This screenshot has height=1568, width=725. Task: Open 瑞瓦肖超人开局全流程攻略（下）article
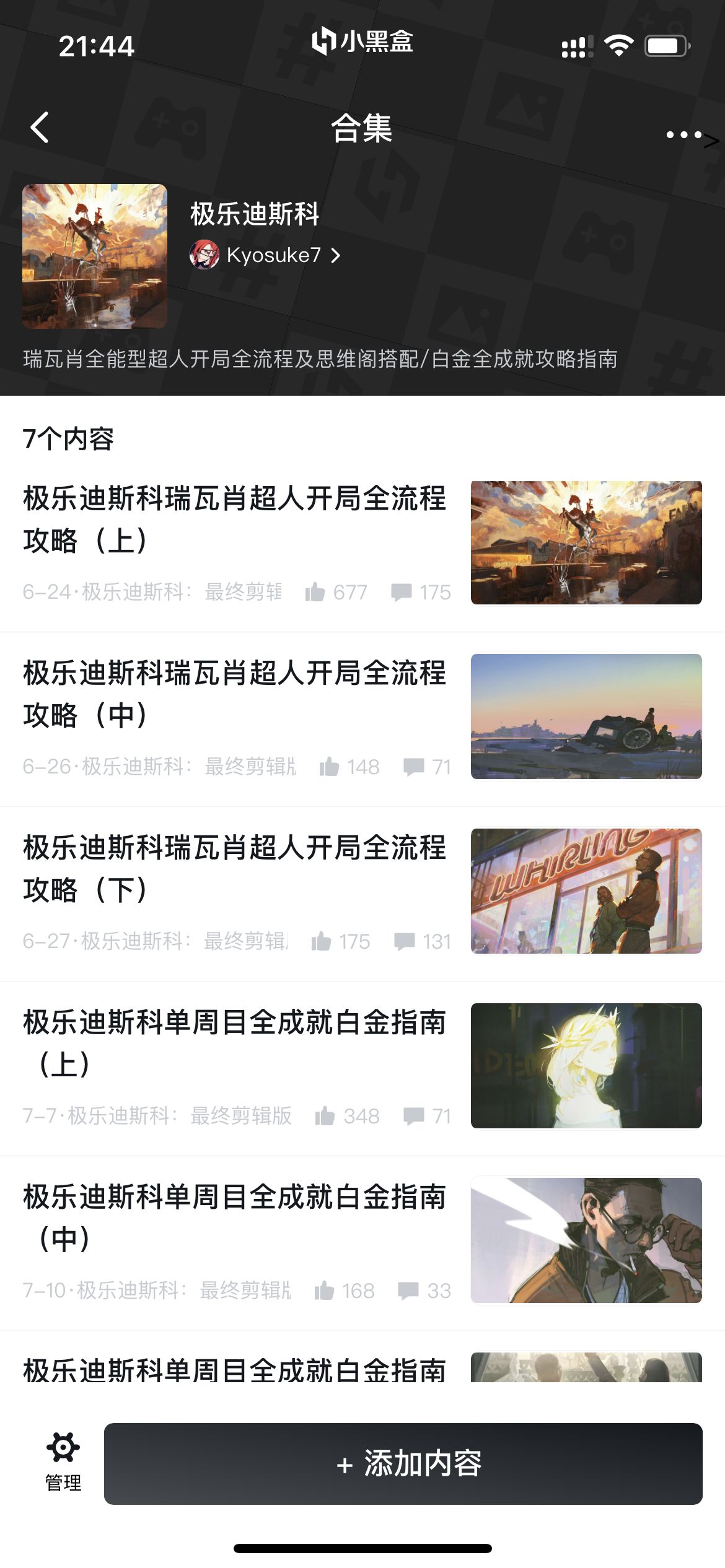[x=234, y=868]
